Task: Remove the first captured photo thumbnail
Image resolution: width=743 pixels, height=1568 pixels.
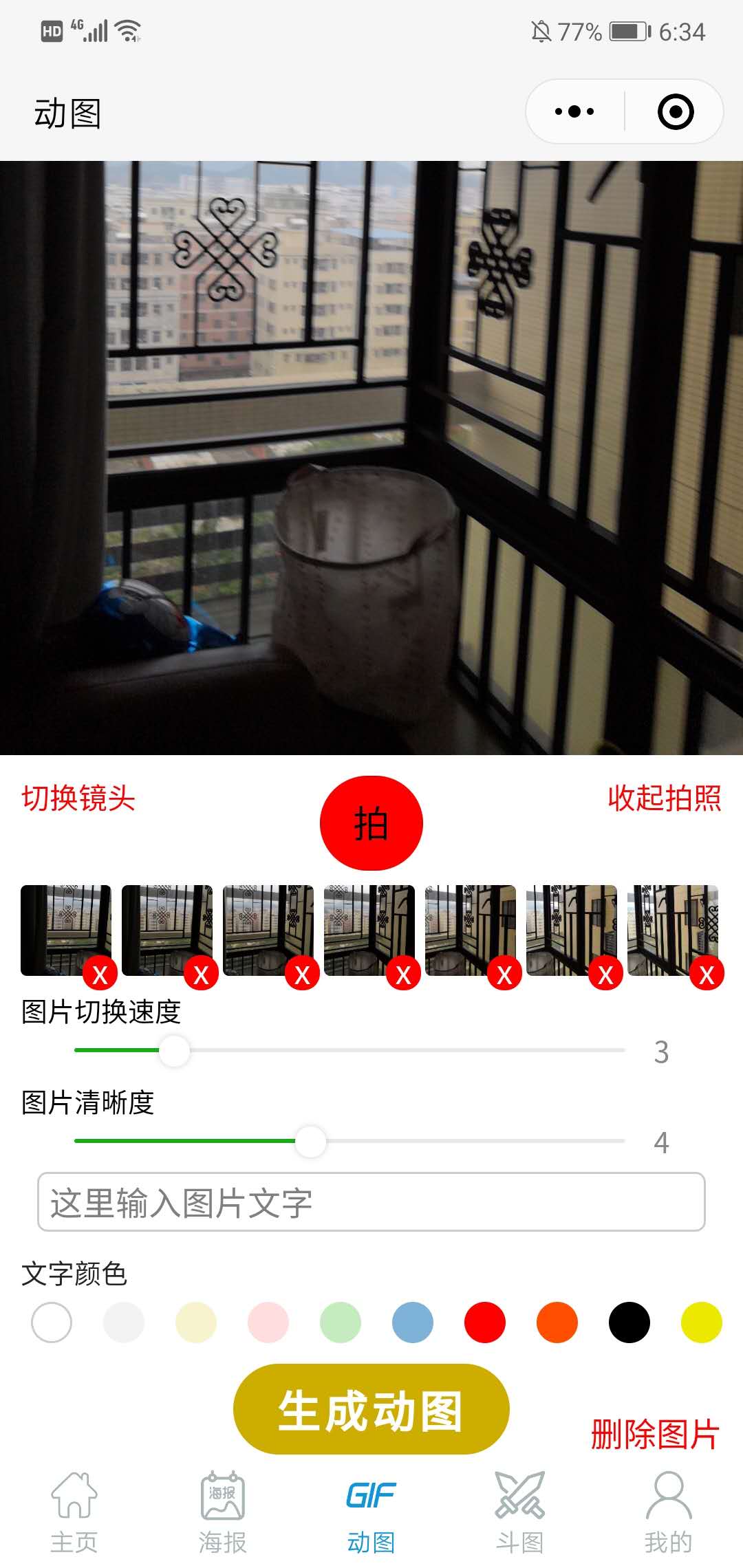Action: pyautogui.click(x=100, y=974)
